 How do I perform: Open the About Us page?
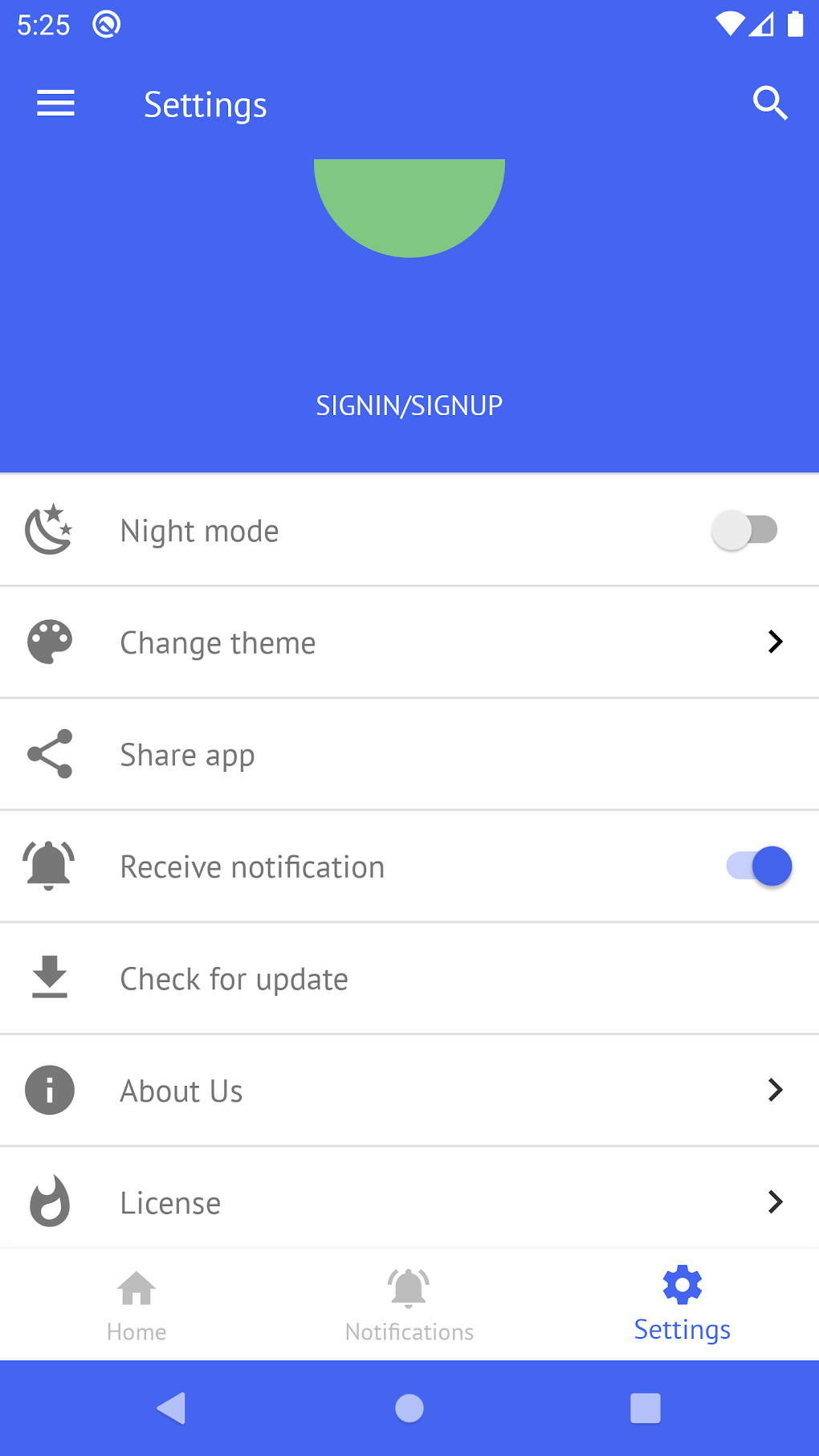tap(409, 1091)
